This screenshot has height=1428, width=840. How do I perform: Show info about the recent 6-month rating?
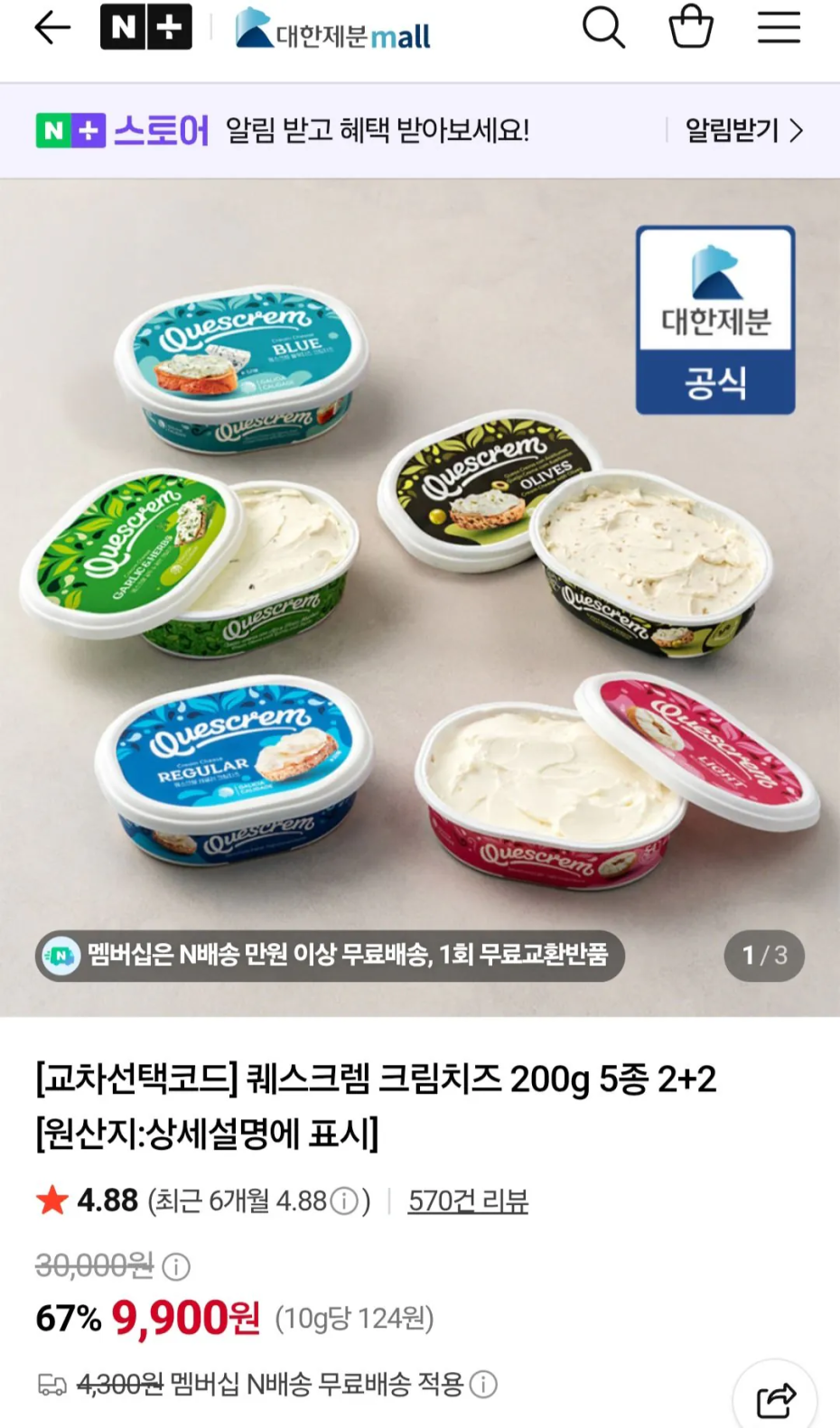point(343,1201)
